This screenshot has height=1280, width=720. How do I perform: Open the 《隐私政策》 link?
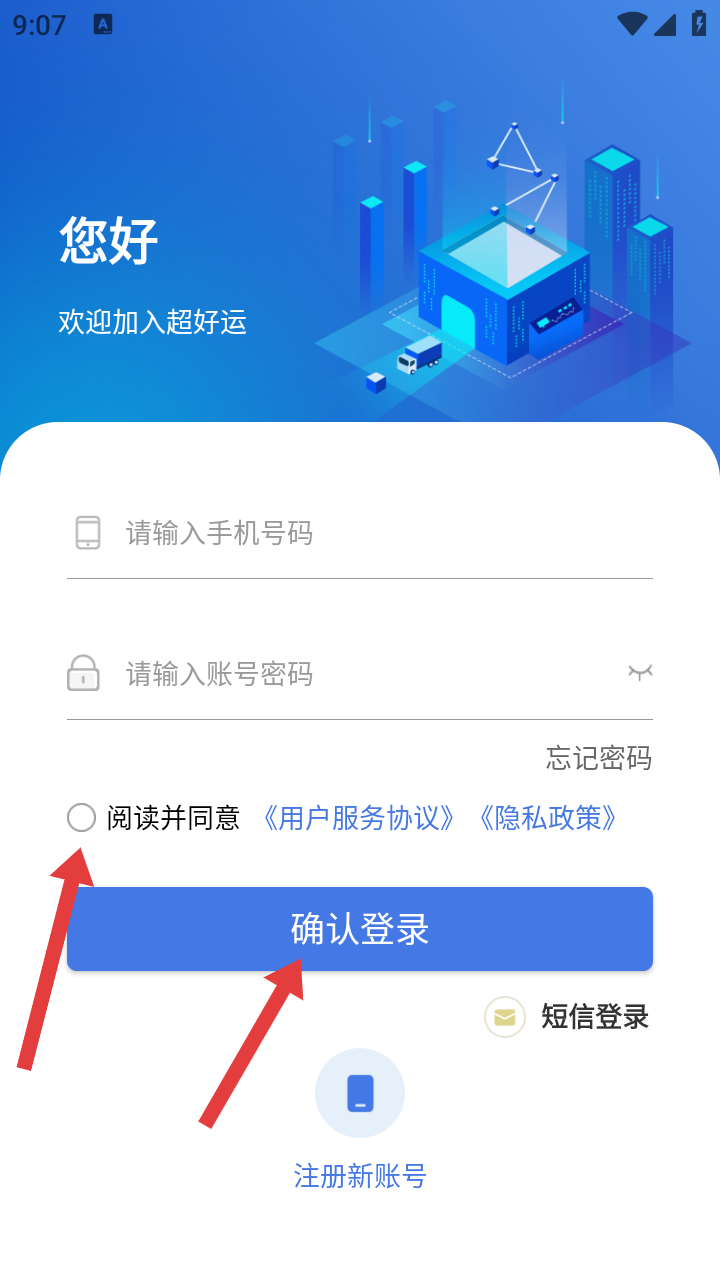pos(547,818)
